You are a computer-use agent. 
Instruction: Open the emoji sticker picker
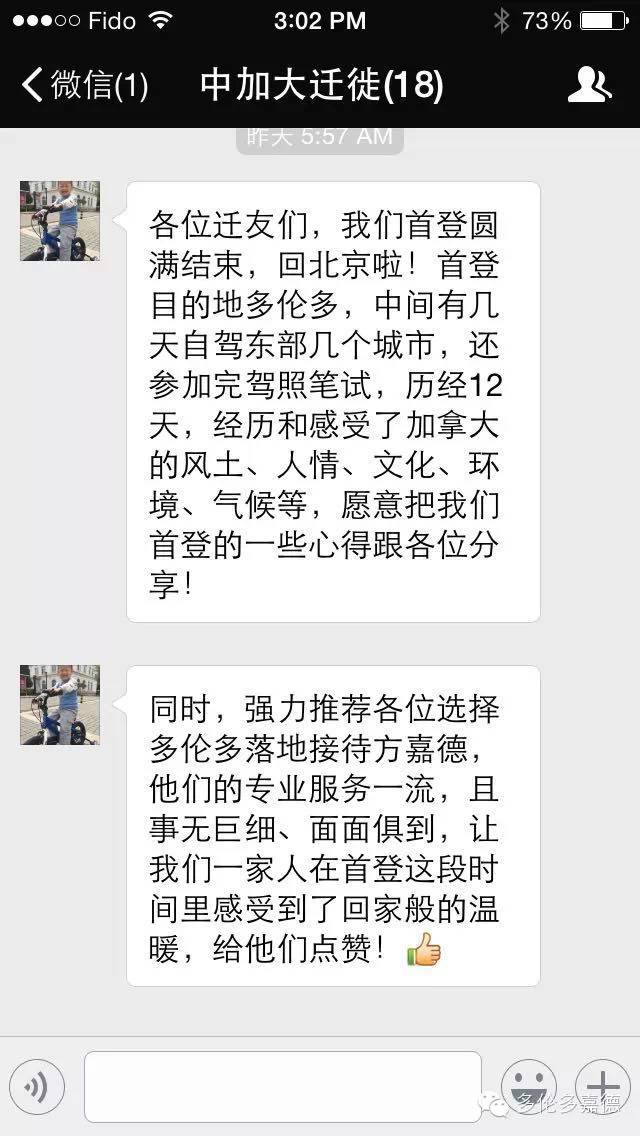tap(528, 1086)
